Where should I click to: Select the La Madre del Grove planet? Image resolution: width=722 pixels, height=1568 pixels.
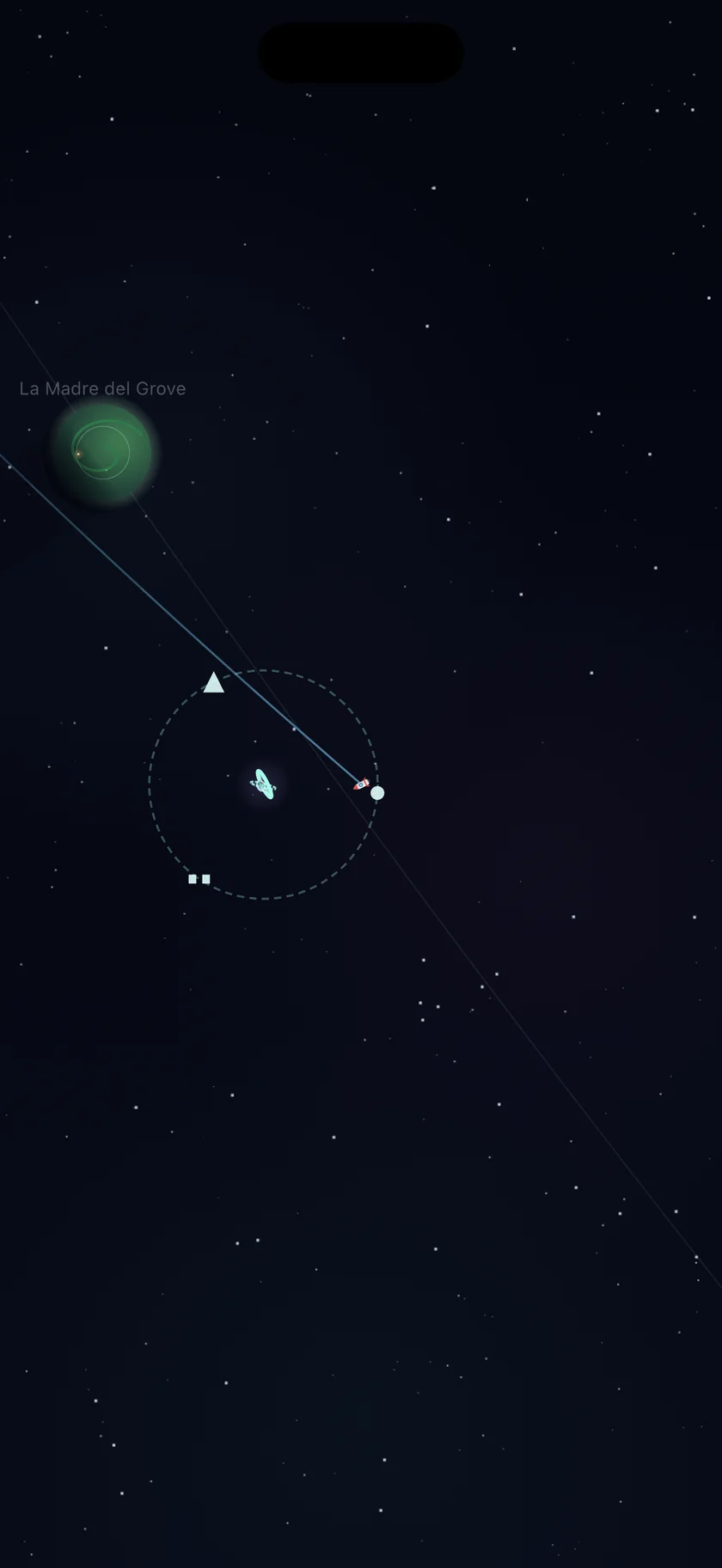click(103, 451)
